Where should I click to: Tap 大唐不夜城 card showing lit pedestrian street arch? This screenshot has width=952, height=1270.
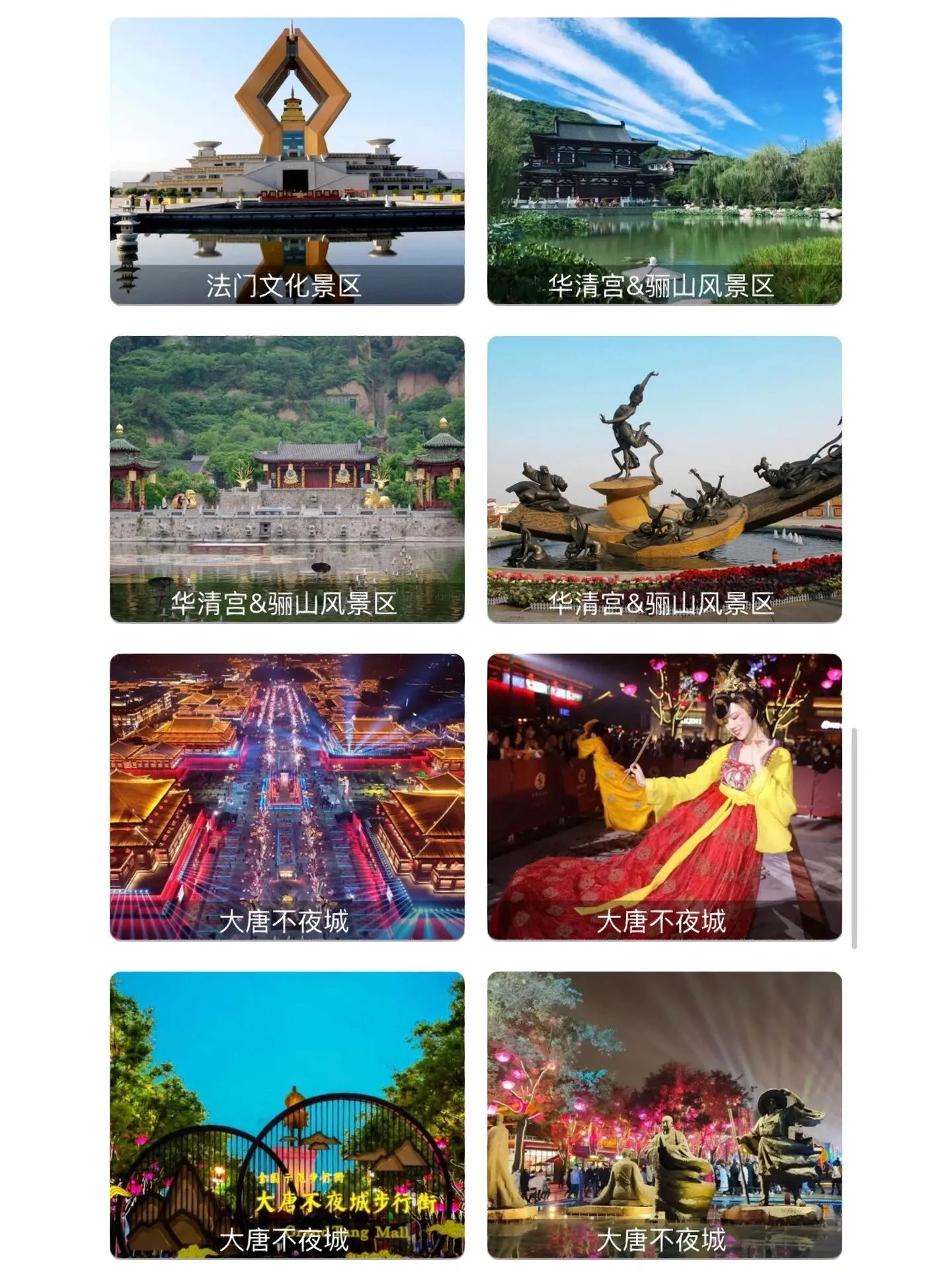tap(287, 1115)
